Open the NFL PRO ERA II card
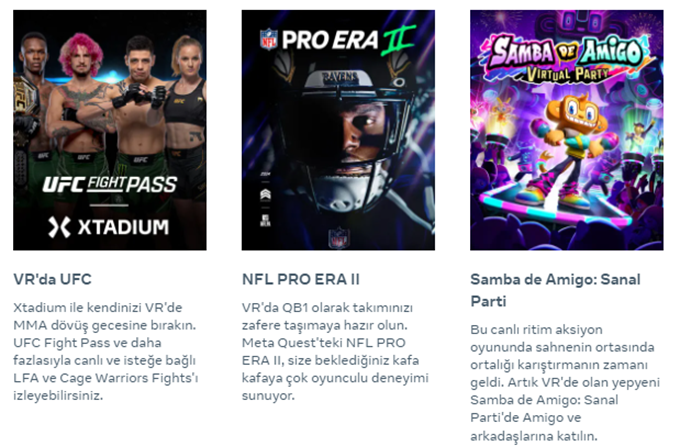680x446 pixels. [338, 130]
